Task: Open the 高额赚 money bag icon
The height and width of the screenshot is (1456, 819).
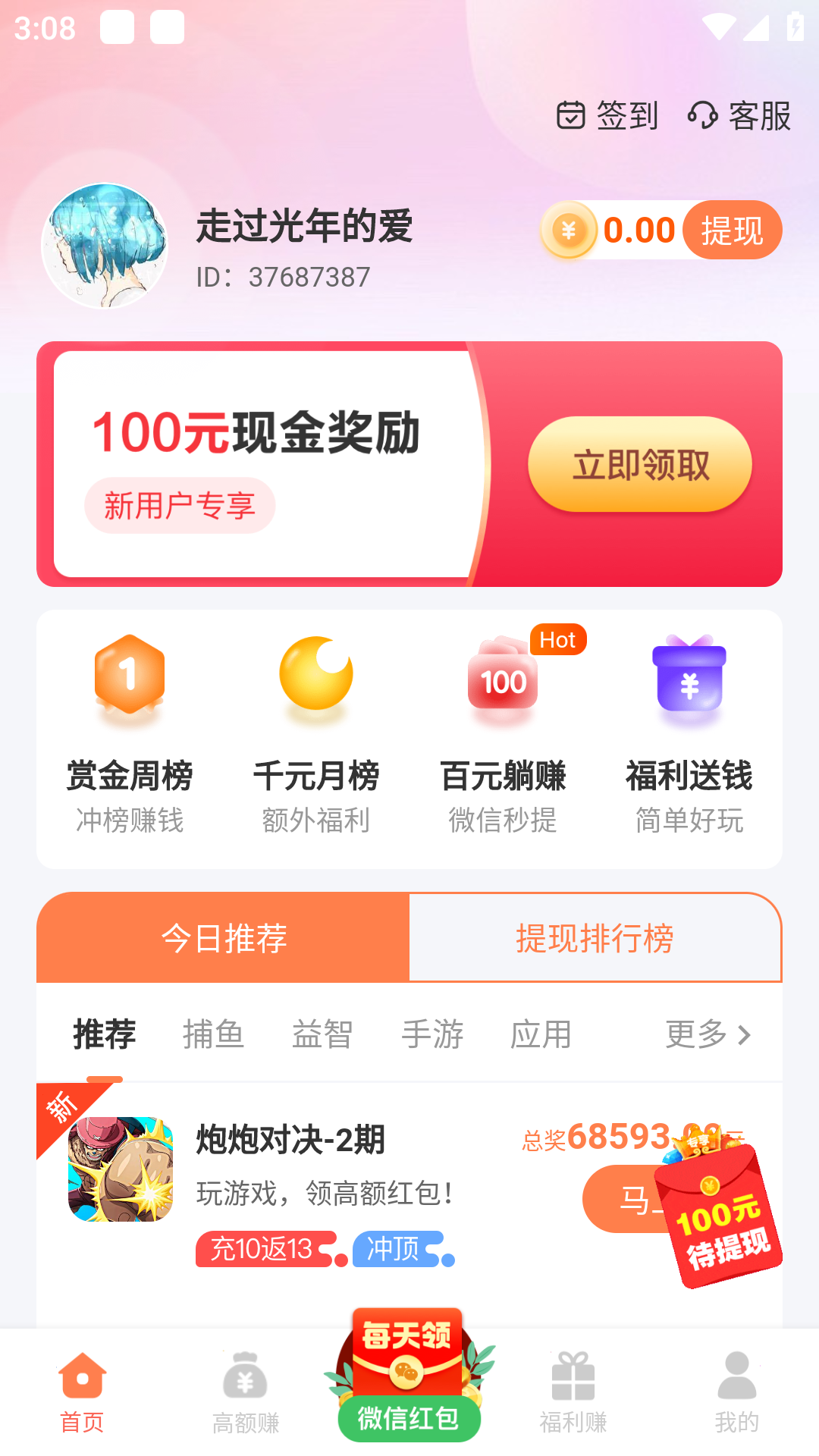Action: pos(245,1380)
